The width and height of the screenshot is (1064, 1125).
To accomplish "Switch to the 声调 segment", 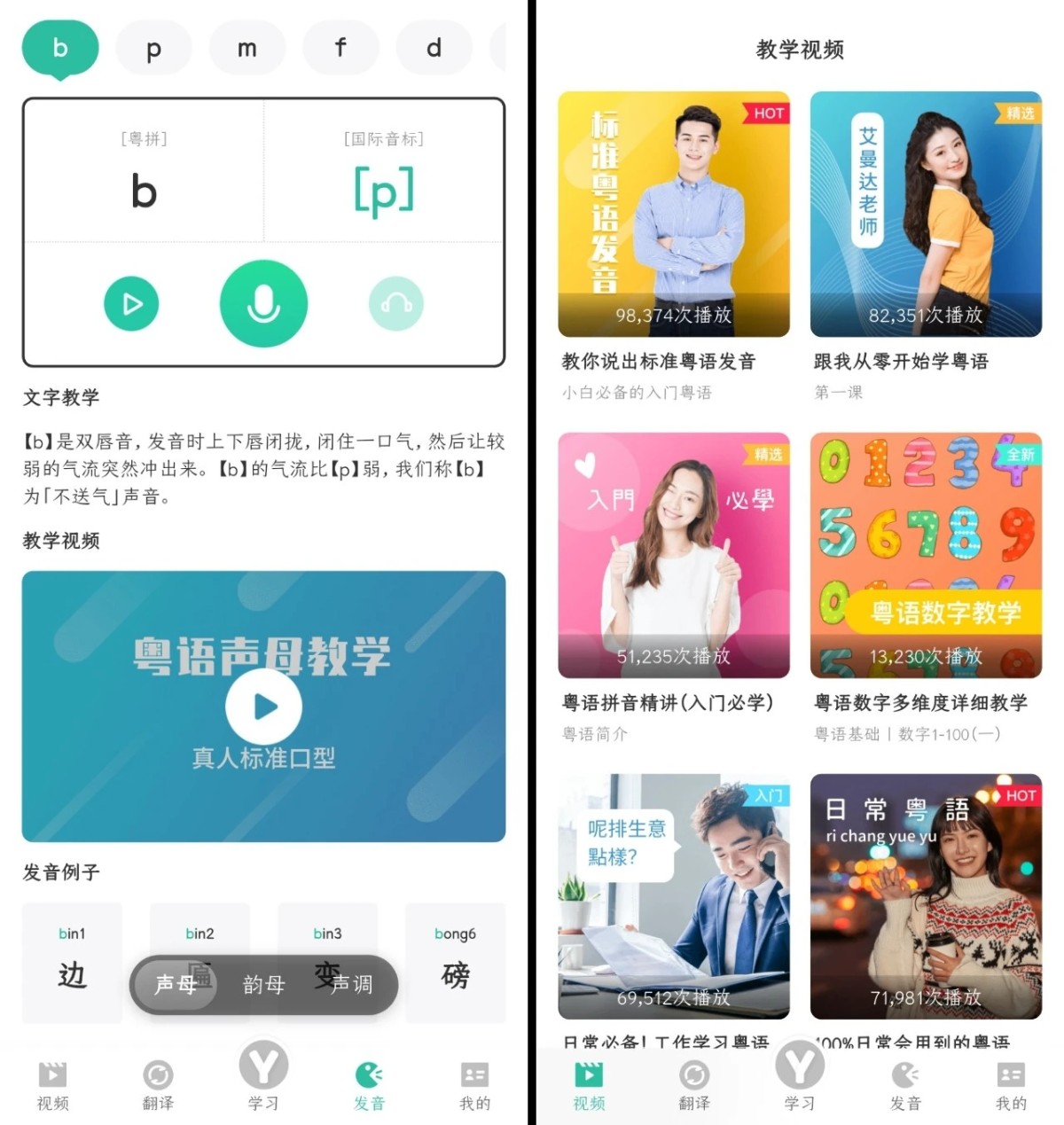I will [x=352, y=985].
